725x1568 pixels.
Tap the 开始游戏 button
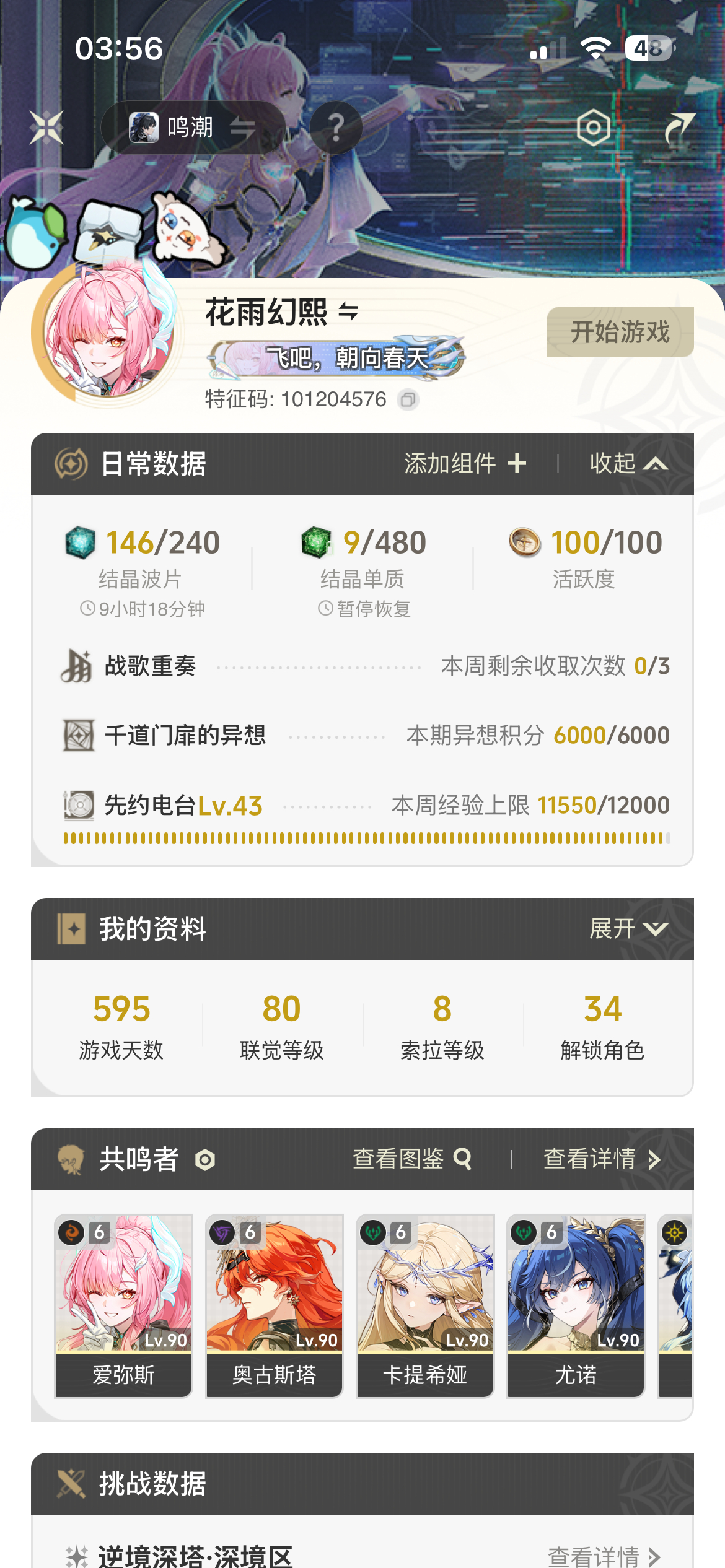pos(620,332)
